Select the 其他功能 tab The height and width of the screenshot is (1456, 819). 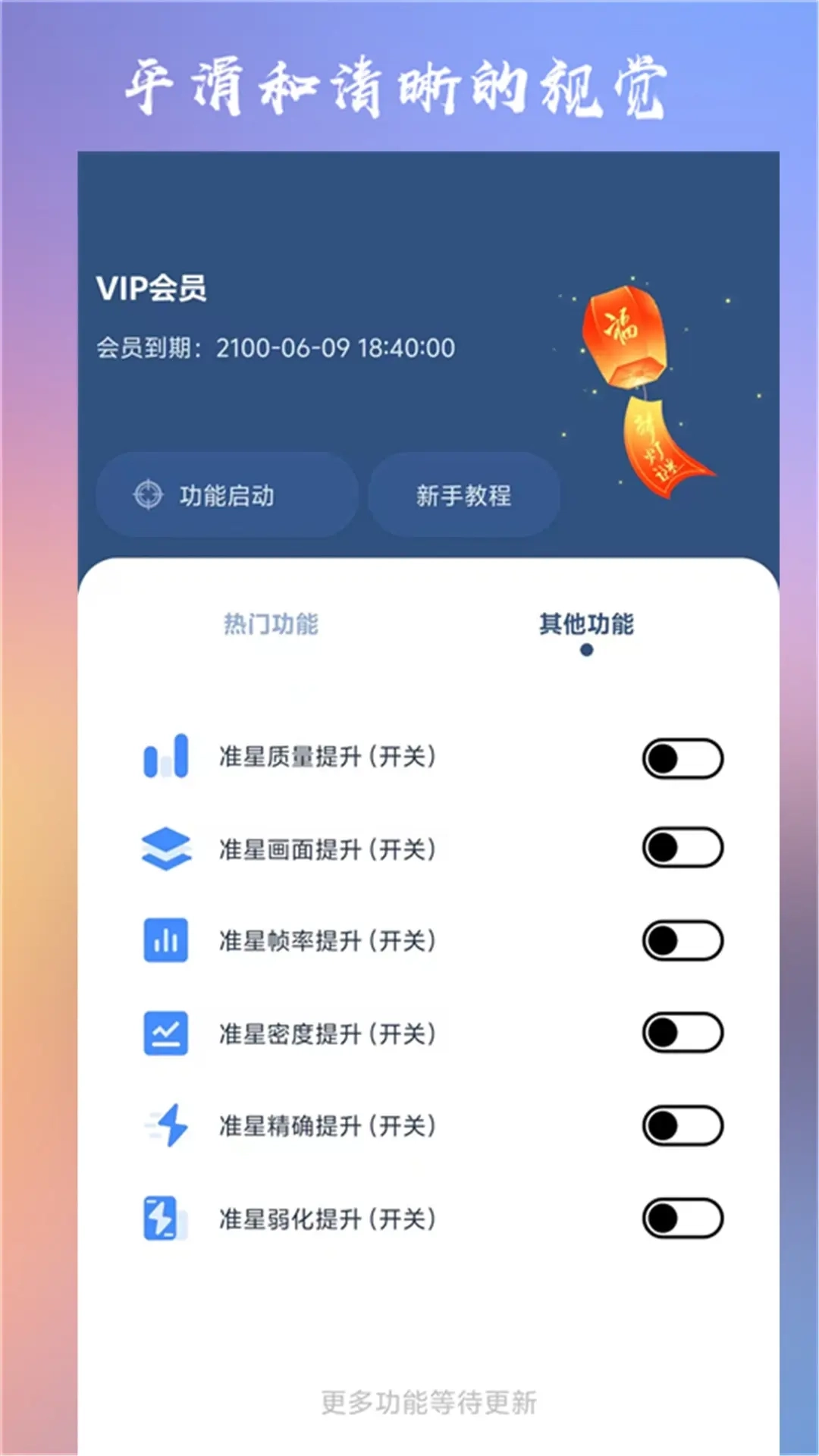pyautogui.click(x=587, y=623)
